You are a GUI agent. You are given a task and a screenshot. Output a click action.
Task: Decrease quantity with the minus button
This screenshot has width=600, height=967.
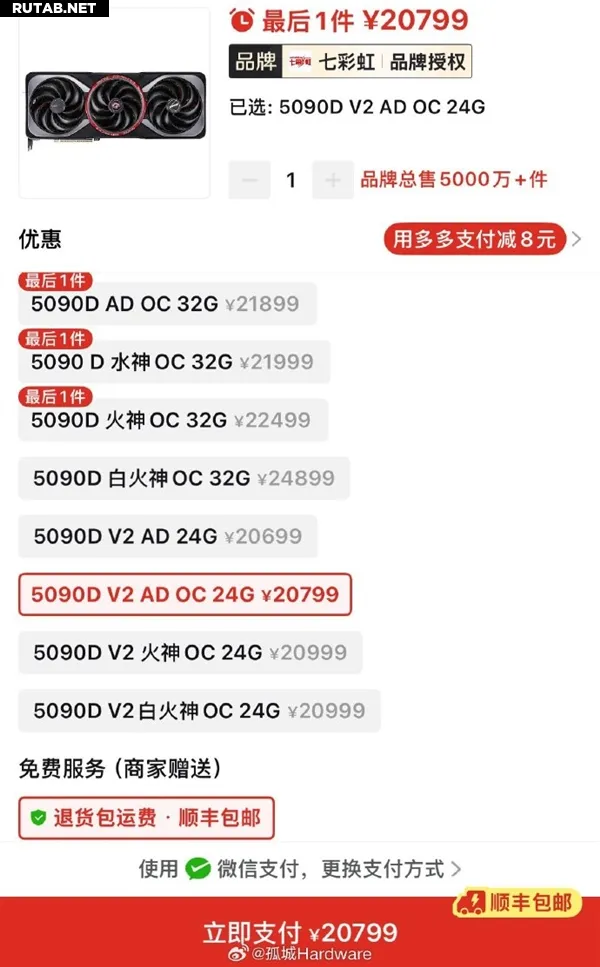(249, 180)
